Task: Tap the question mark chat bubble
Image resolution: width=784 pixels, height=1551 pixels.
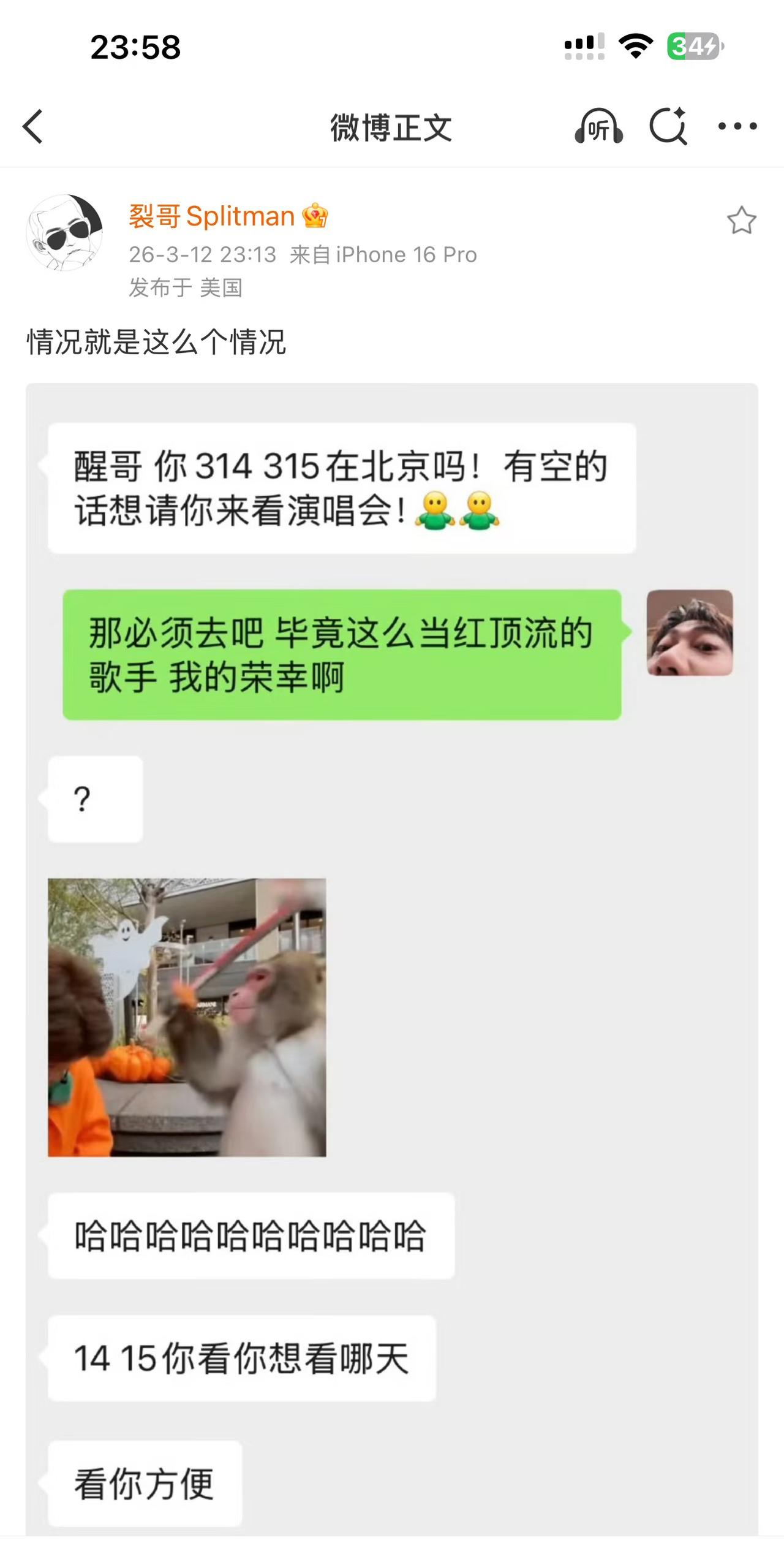Action: coord(94,798)
